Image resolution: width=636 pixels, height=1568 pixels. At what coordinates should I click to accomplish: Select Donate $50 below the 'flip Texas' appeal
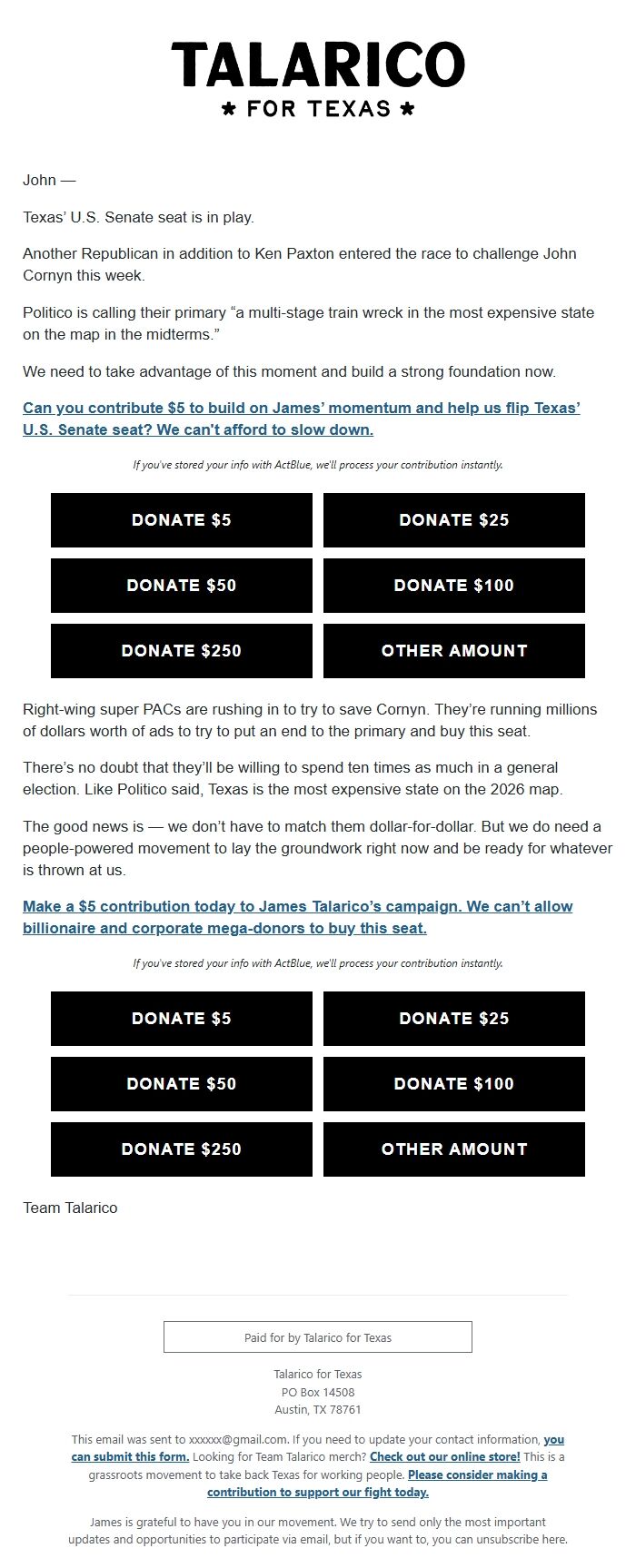182,586
